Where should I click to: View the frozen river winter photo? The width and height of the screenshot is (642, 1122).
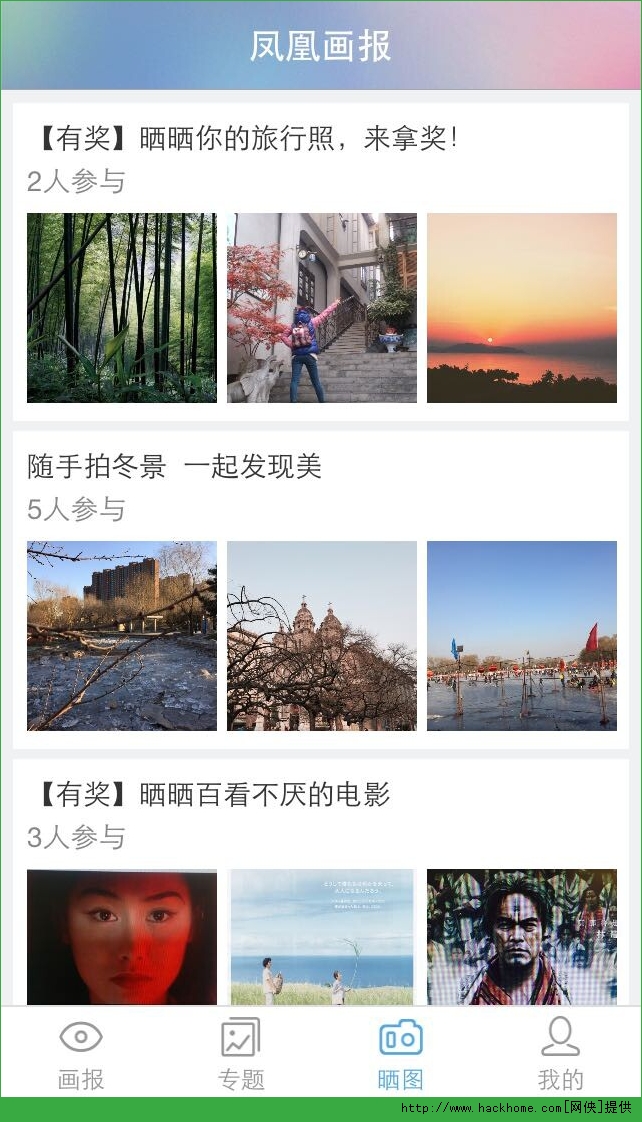tap(122, 636)
